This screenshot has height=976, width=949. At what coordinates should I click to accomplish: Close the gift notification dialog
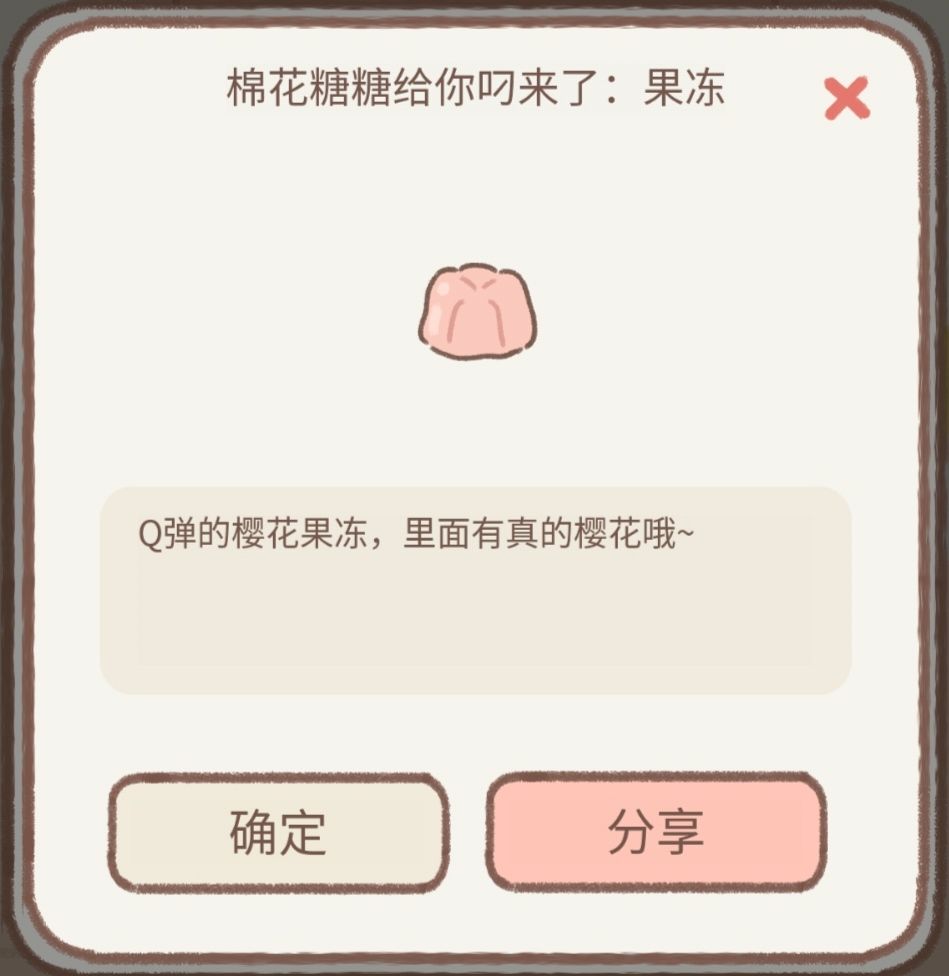pyautogui.click(x=848, y=97)
